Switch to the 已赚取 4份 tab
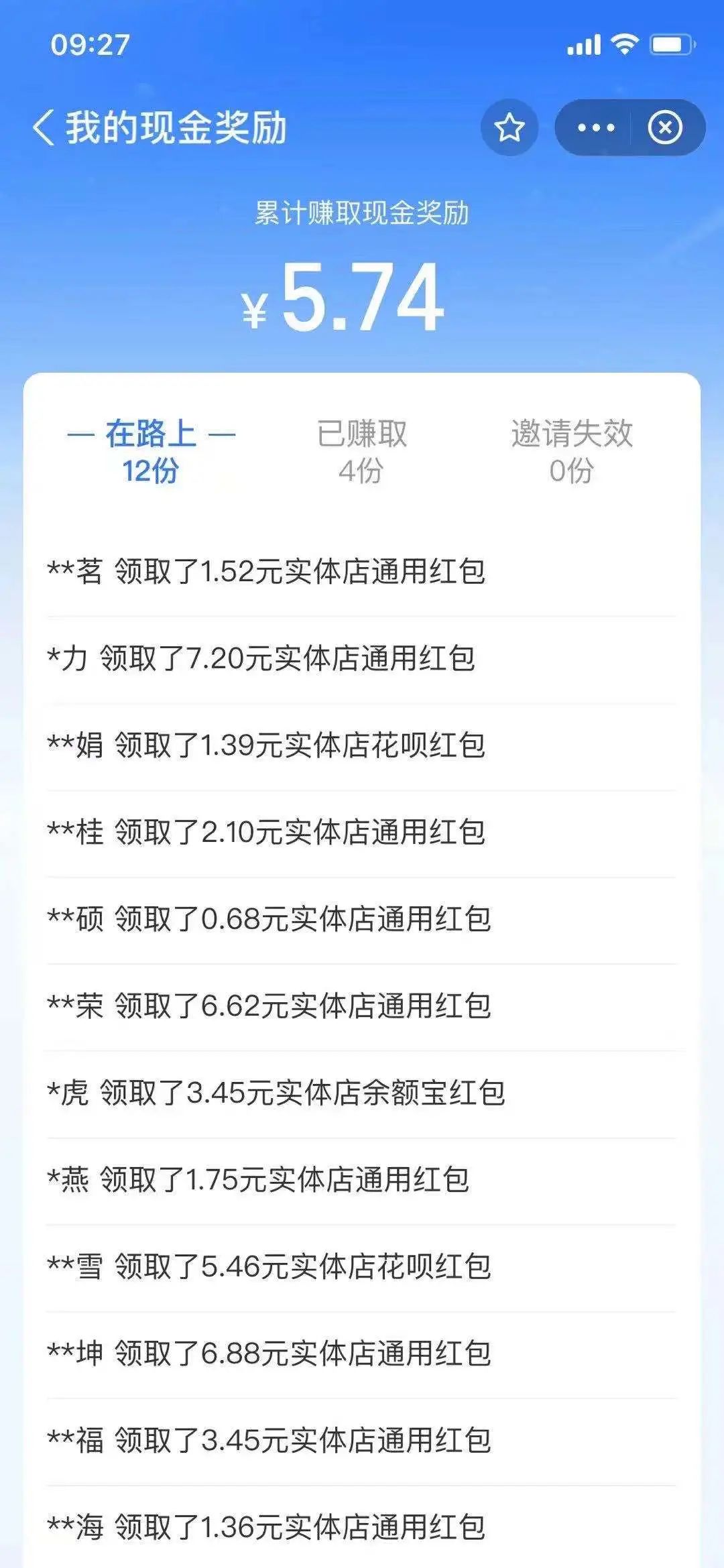 click(x=361, y=451)
